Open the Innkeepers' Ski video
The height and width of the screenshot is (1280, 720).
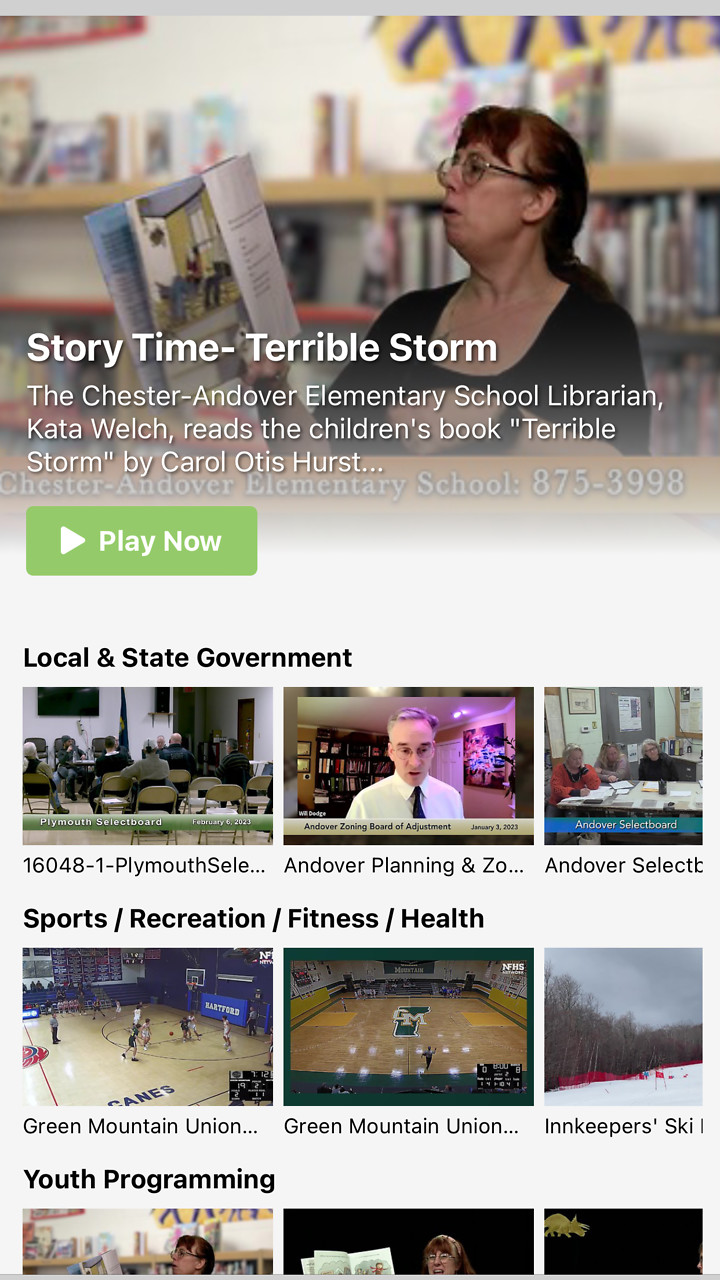click(624, 1026)
